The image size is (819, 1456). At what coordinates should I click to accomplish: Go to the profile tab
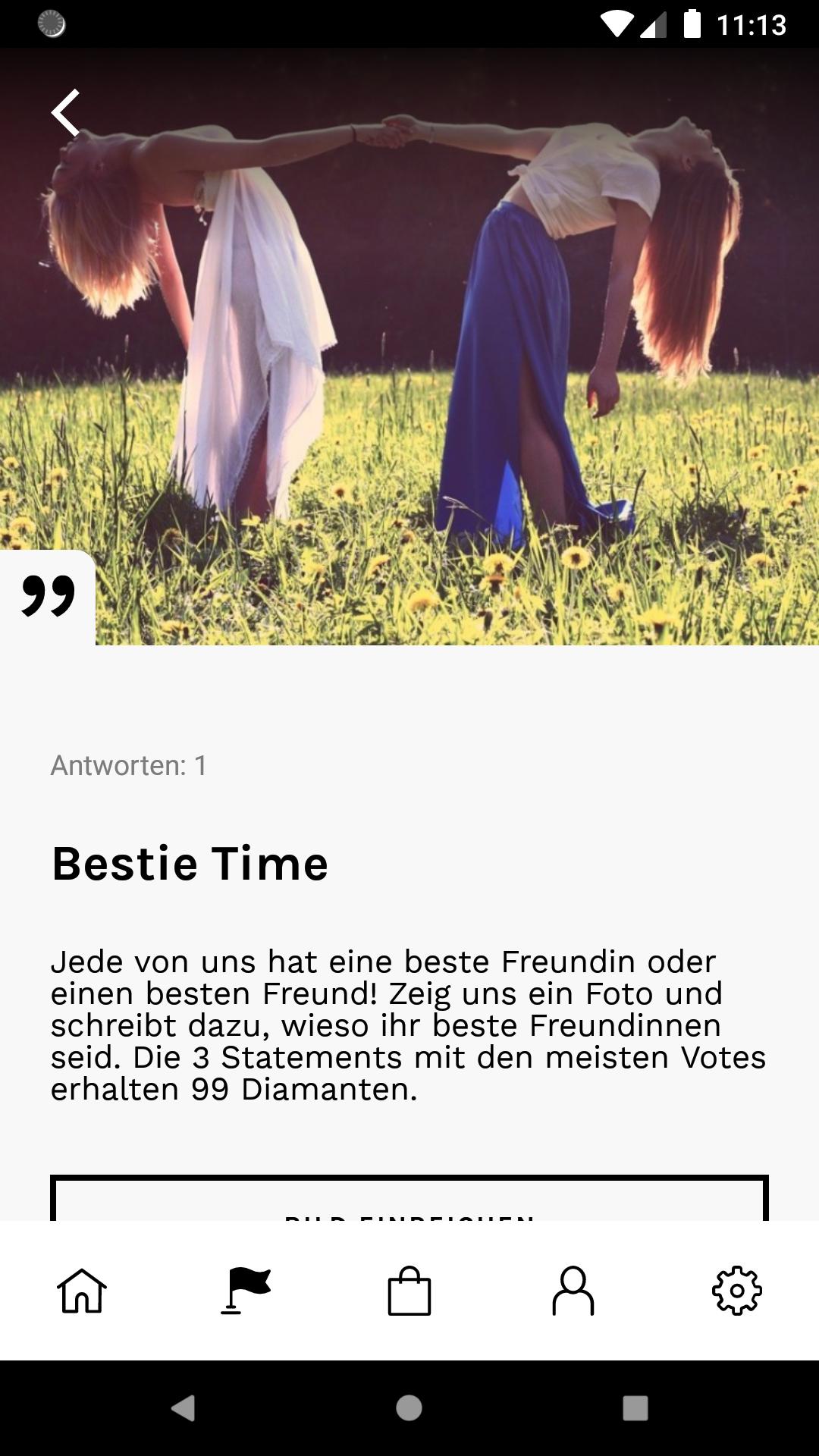573,1291
